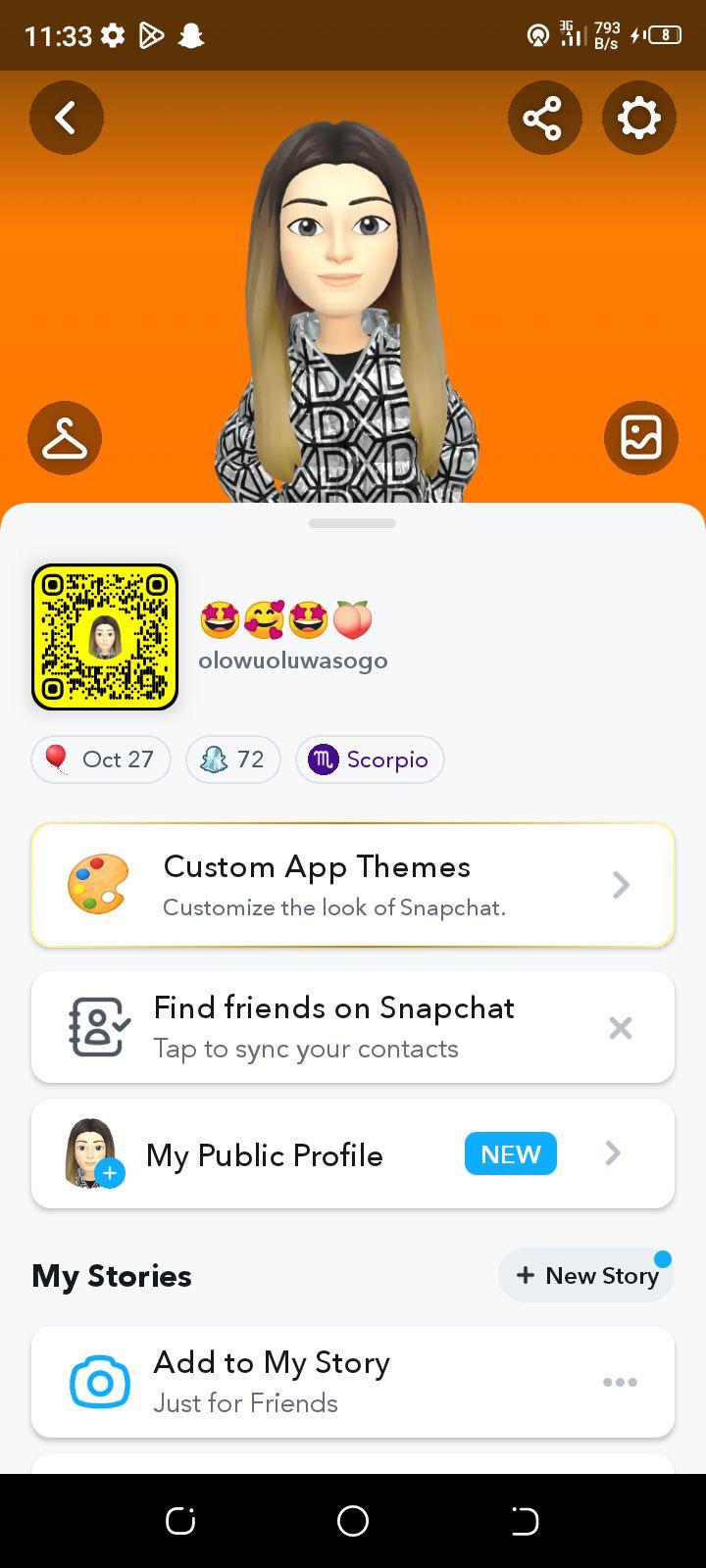706x1568 pixels.
Task: Open the Bitmoji outfit hanger icon
Action: pyautogui.click(x=65, y=438)
